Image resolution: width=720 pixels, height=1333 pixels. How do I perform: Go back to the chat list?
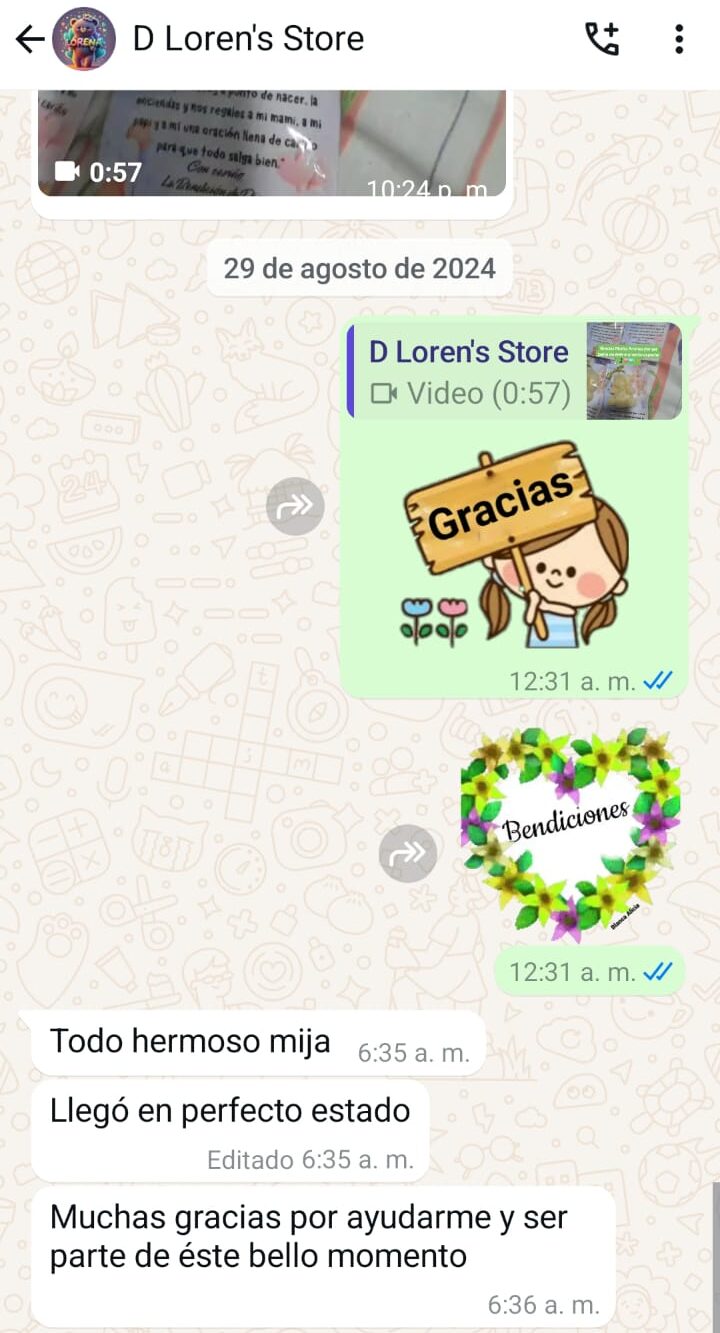30,40
